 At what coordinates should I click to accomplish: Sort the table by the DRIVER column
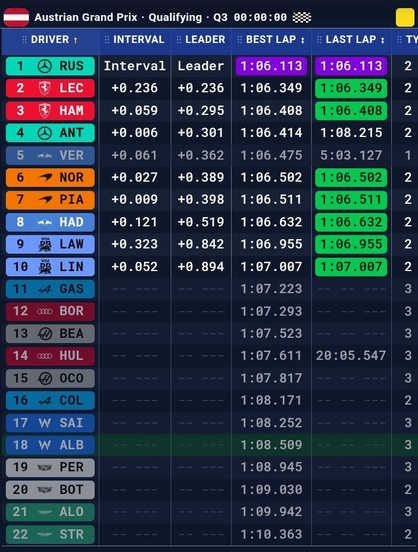[x=50, y=39]
